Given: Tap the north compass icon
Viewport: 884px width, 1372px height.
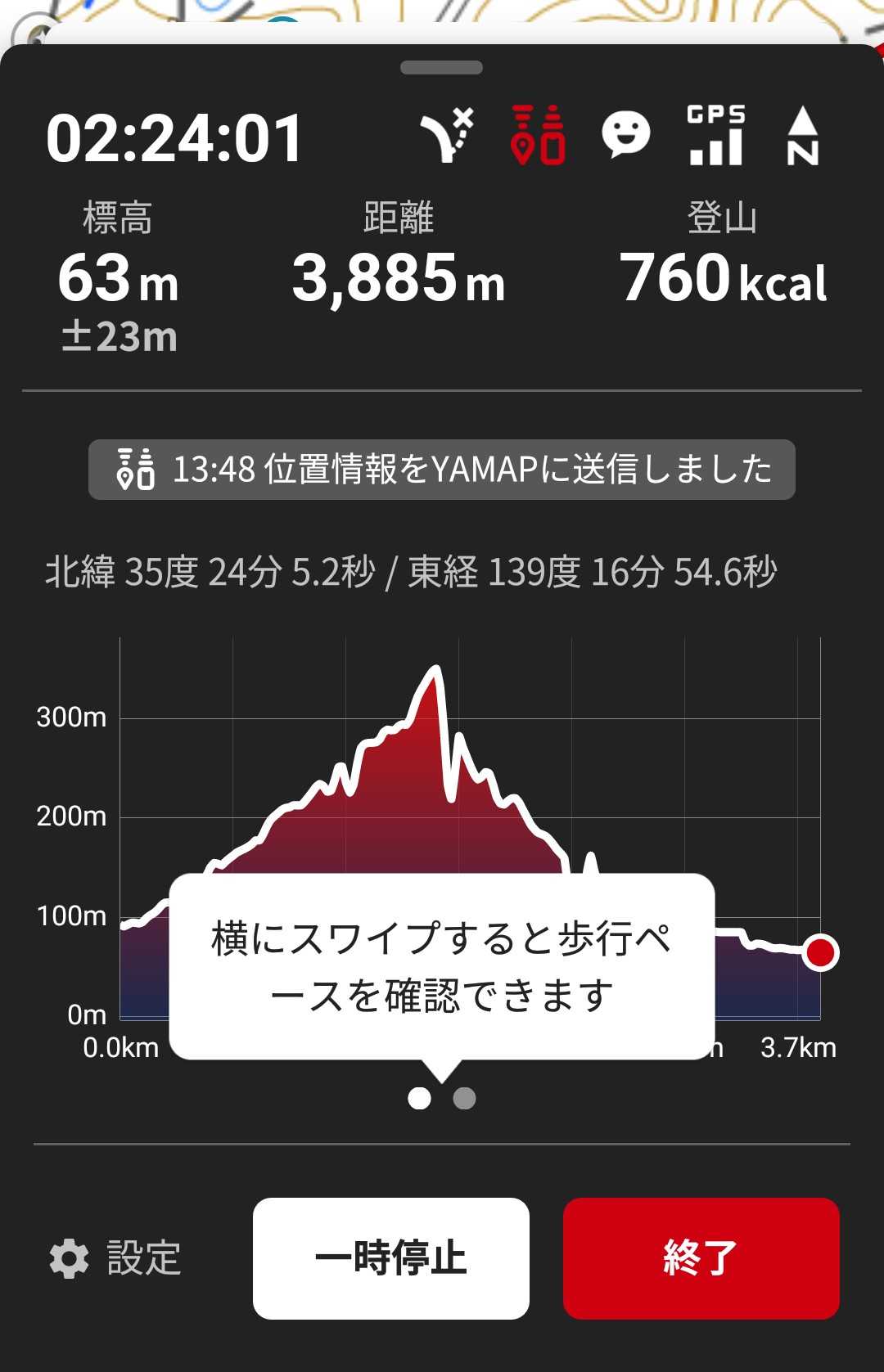Looking at the screenshot, I should tap(802, 136).
